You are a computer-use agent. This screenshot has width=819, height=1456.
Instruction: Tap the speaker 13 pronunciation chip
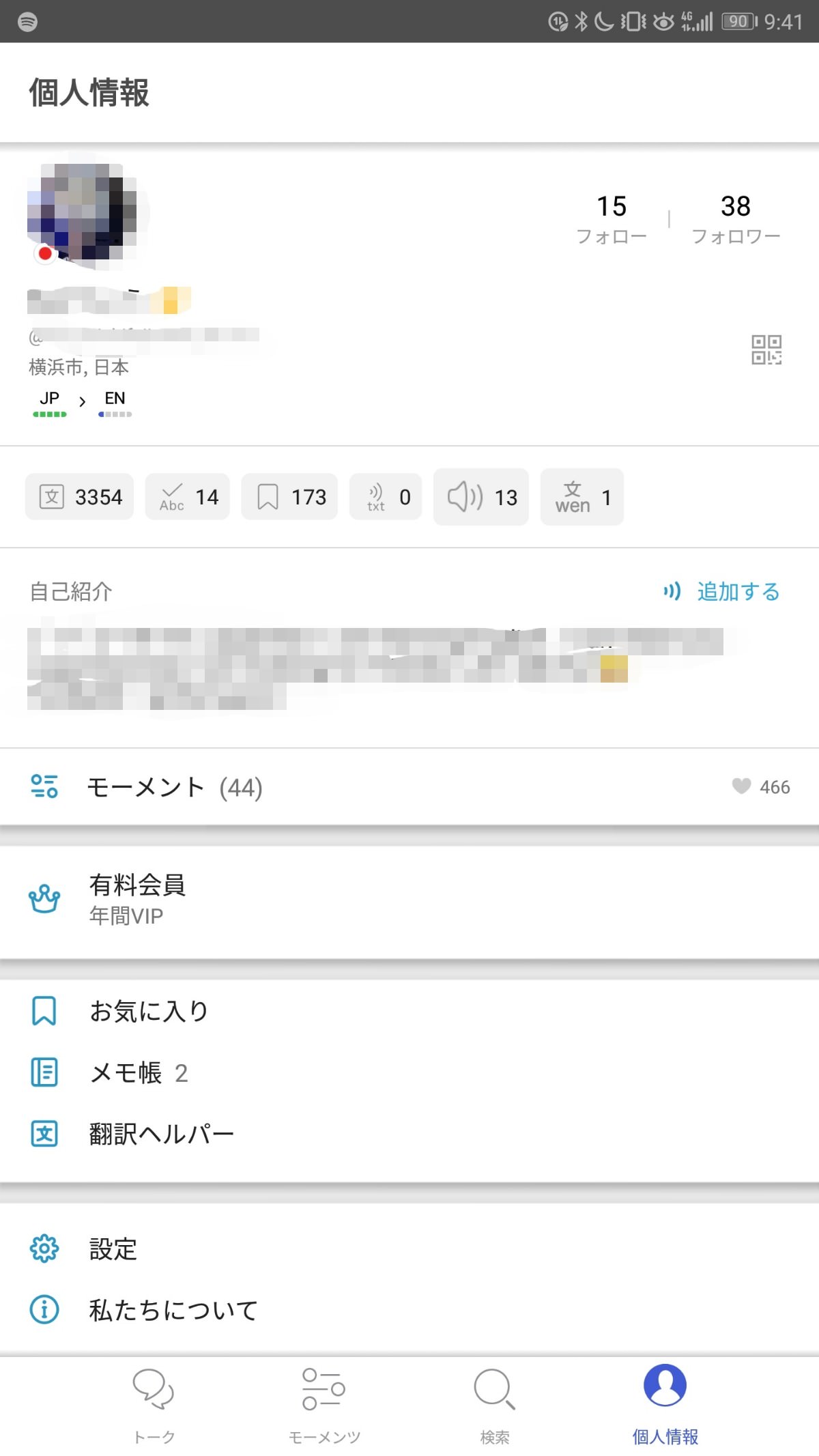[x=481, y=497]
